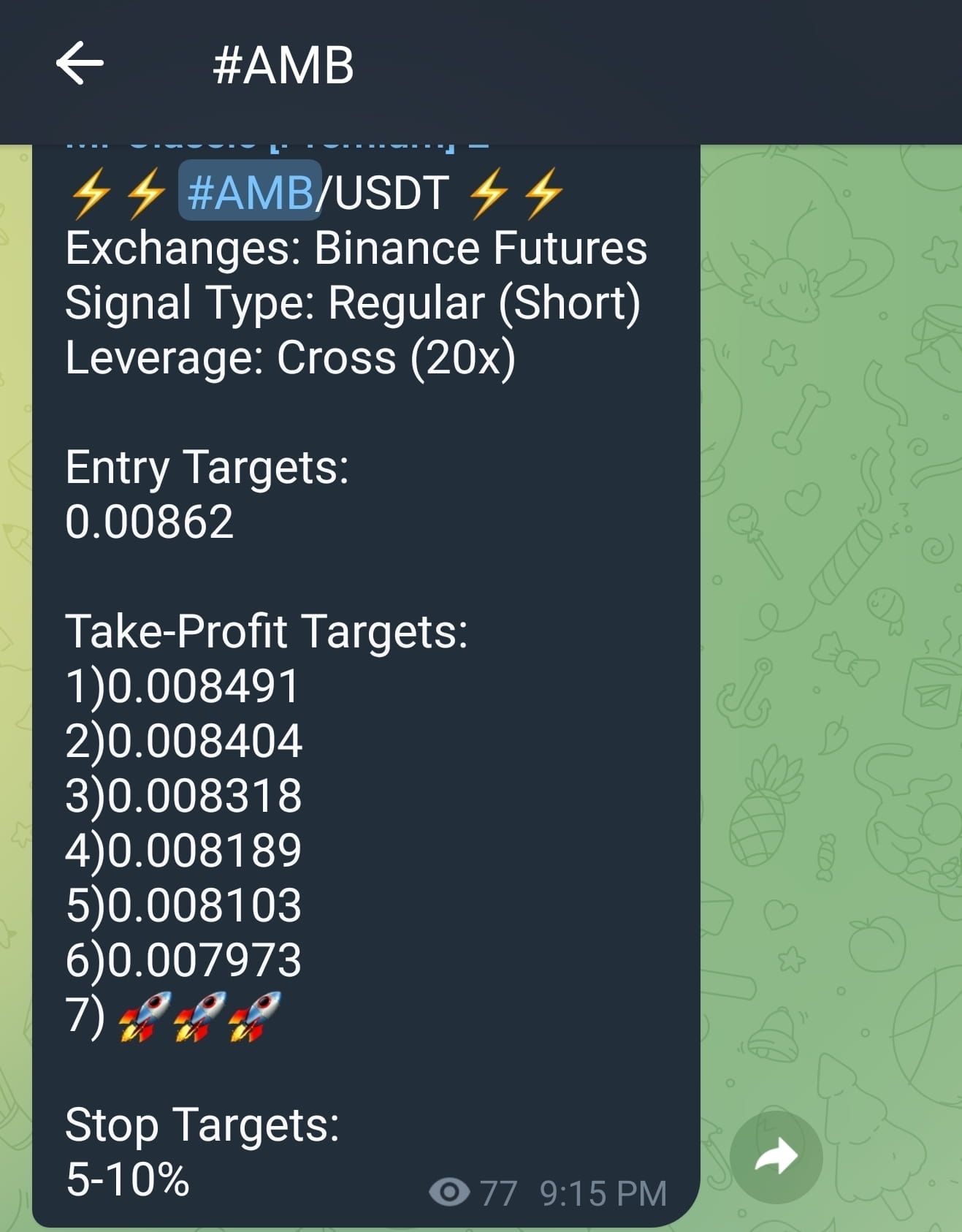
Task: Click the views eye icon
Action: click(451, 1190)
